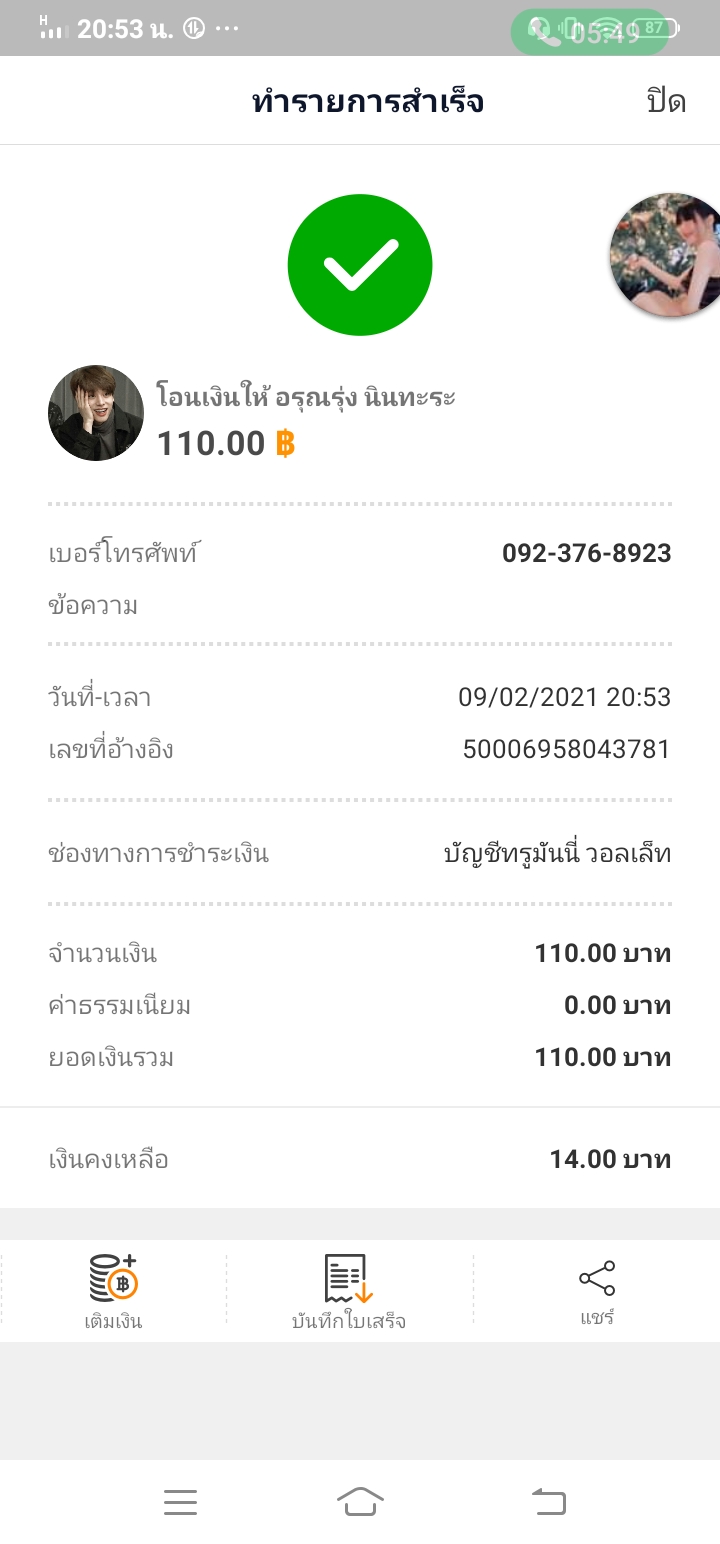Screen dimensions: 720x1544
Task: Save the receipt with บันทึกใบเสร็จ
Action: point(349,1291)
